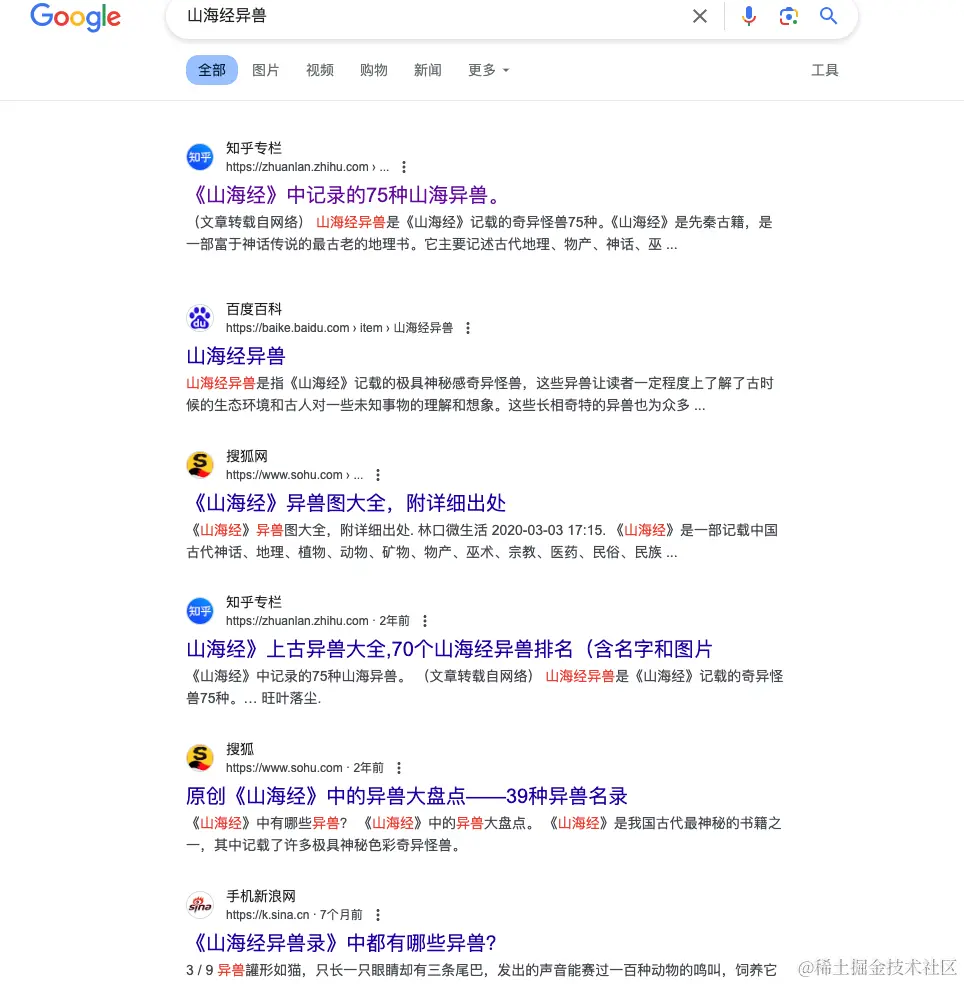
Task: Open the 百度百科 result 山海经异兽
Action: click(x=236, y=355)
